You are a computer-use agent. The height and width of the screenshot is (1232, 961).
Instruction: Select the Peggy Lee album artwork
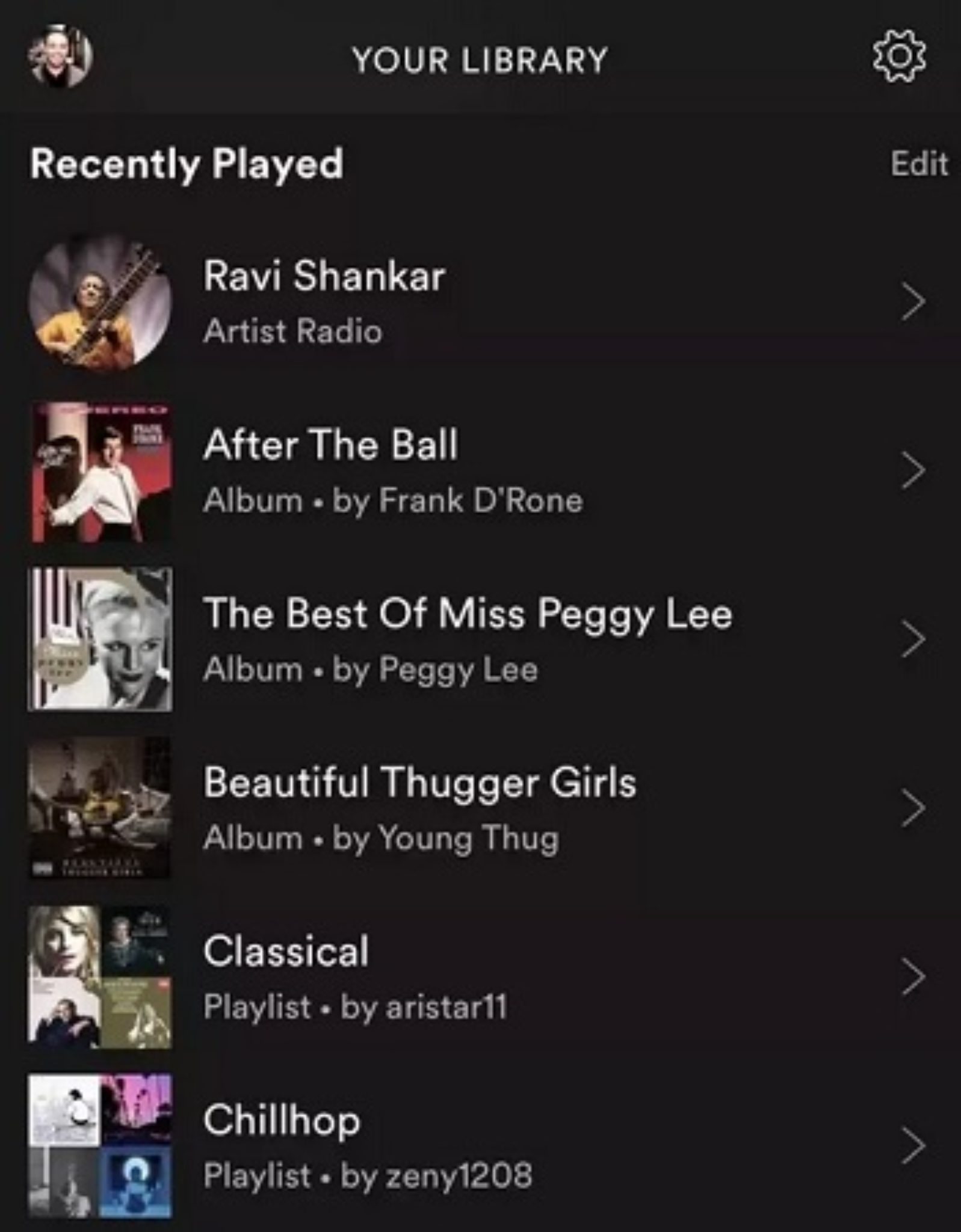click(100, 641)
